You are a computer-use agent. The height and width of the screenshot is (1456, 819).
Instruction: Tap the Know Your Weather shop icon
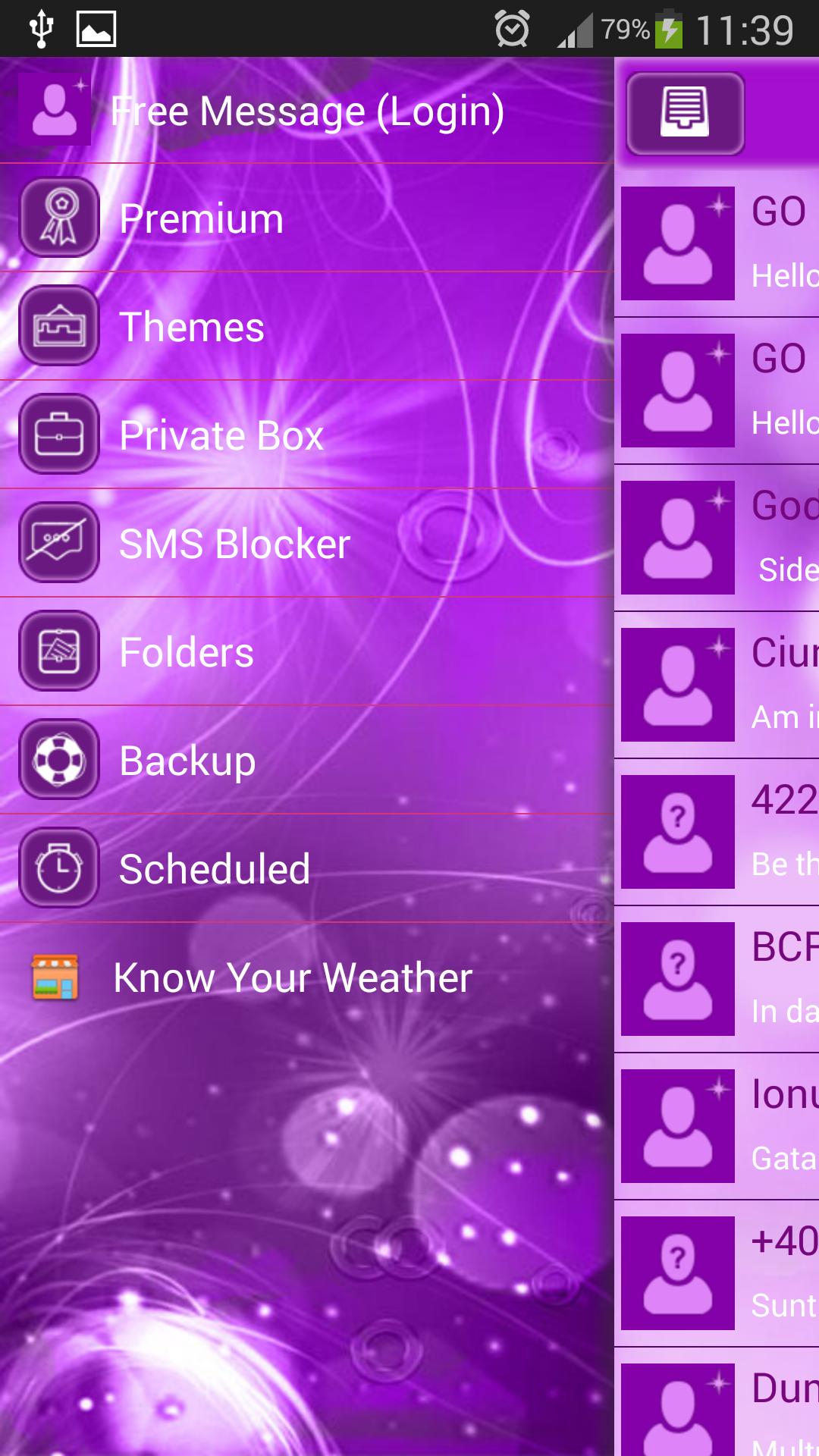click(x=55, y=977)
